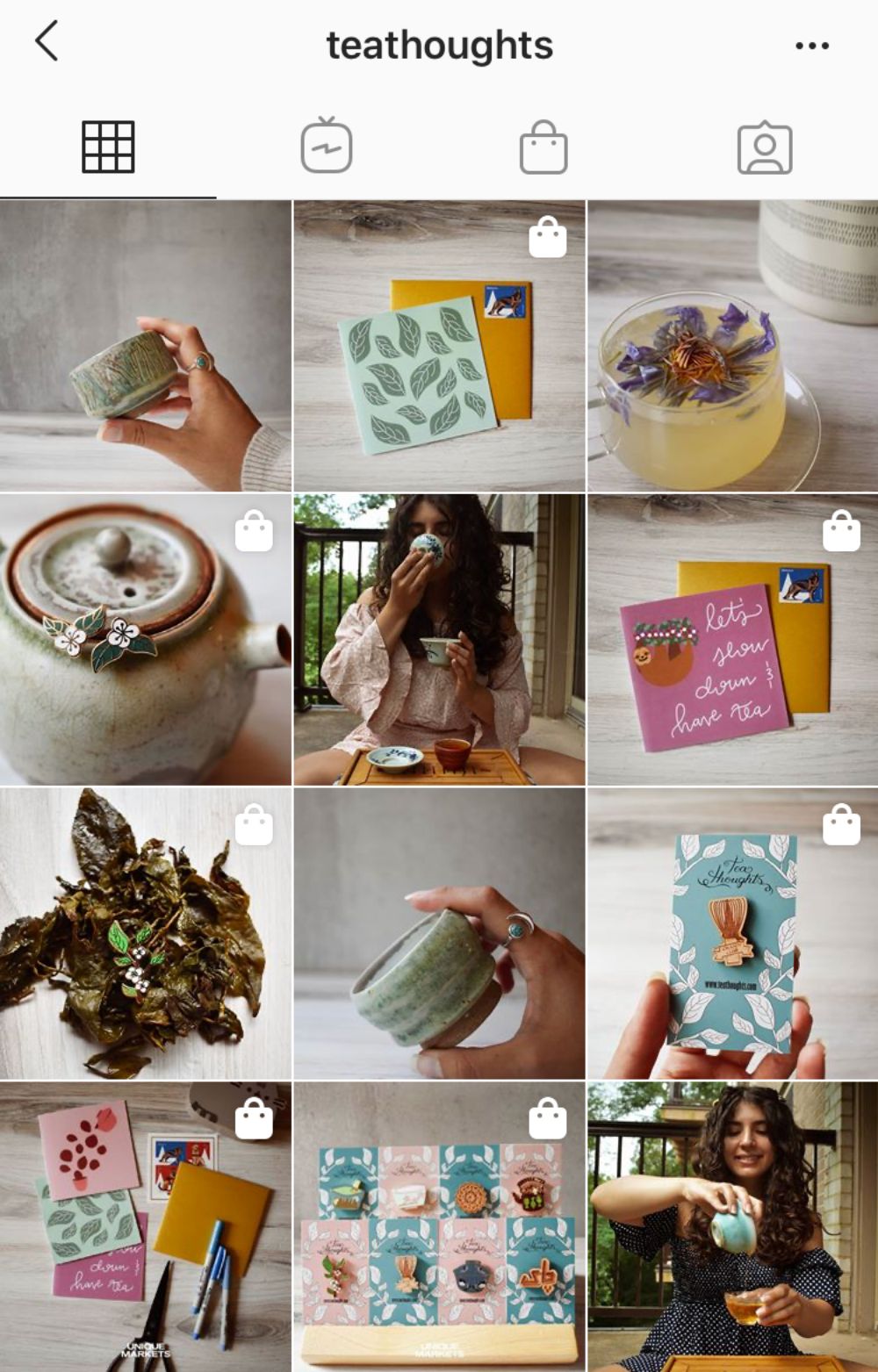This screenshot has height=1372, width=878.
Task: Open the teathoughts profile title
Action: [438, 46]
